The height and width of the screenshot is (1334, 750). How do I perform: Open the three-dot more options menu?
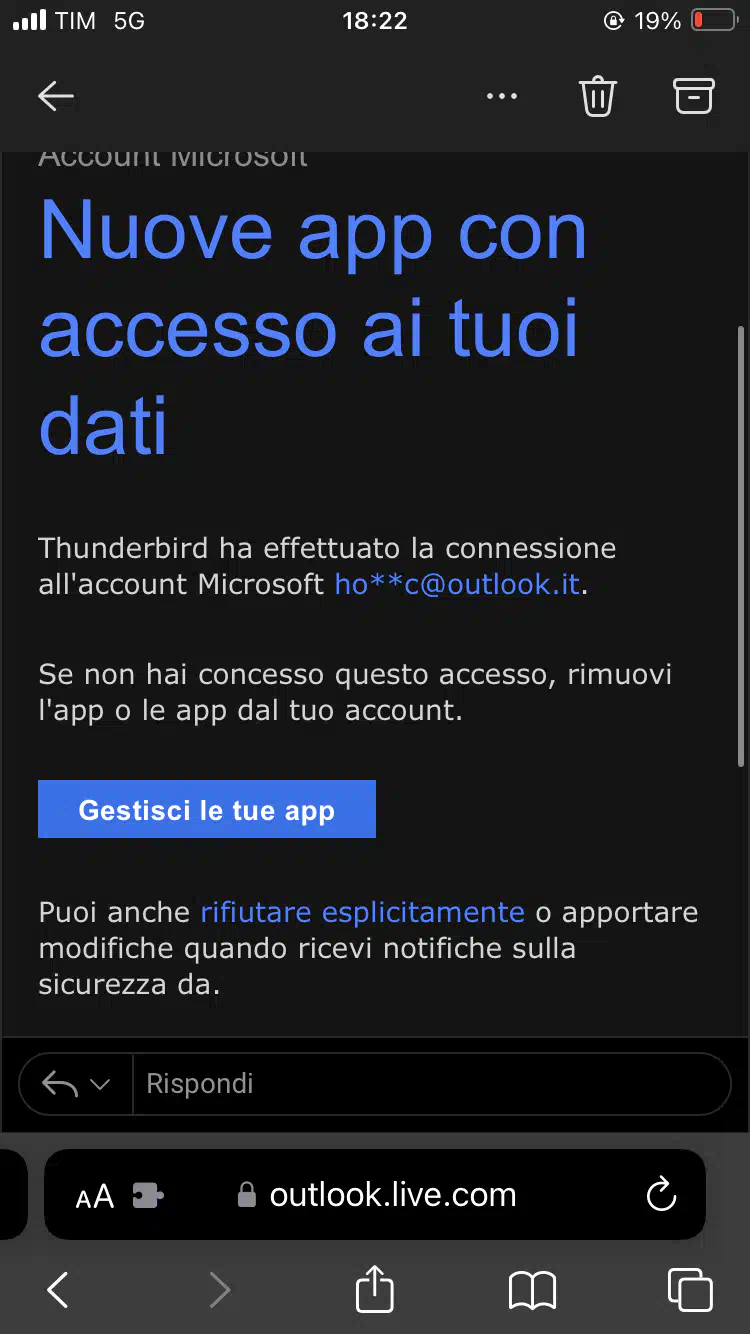[x=501, y=96]
